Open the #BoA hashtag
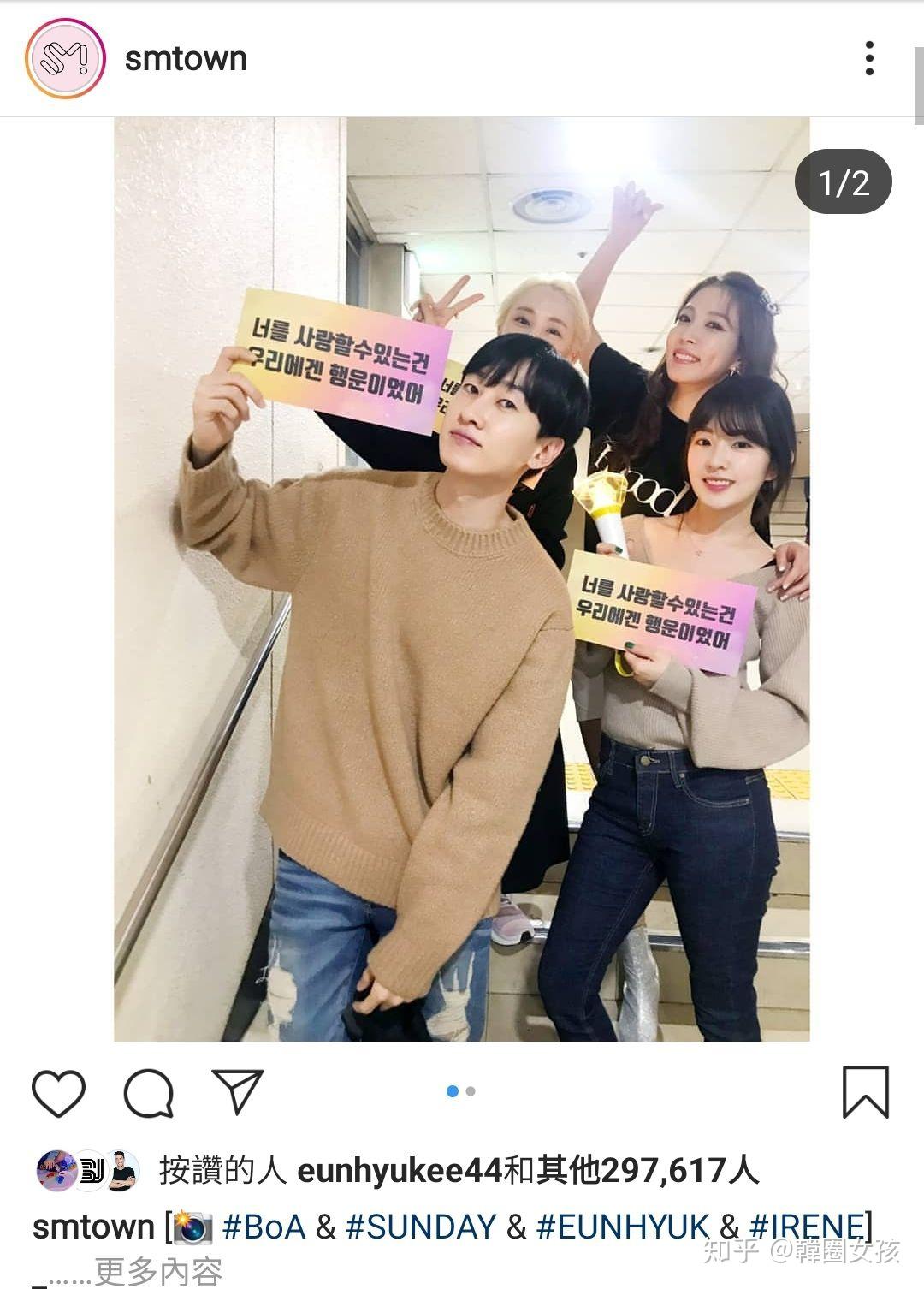The height and width of the screenshot is (1289, 924). (264, 1227)
